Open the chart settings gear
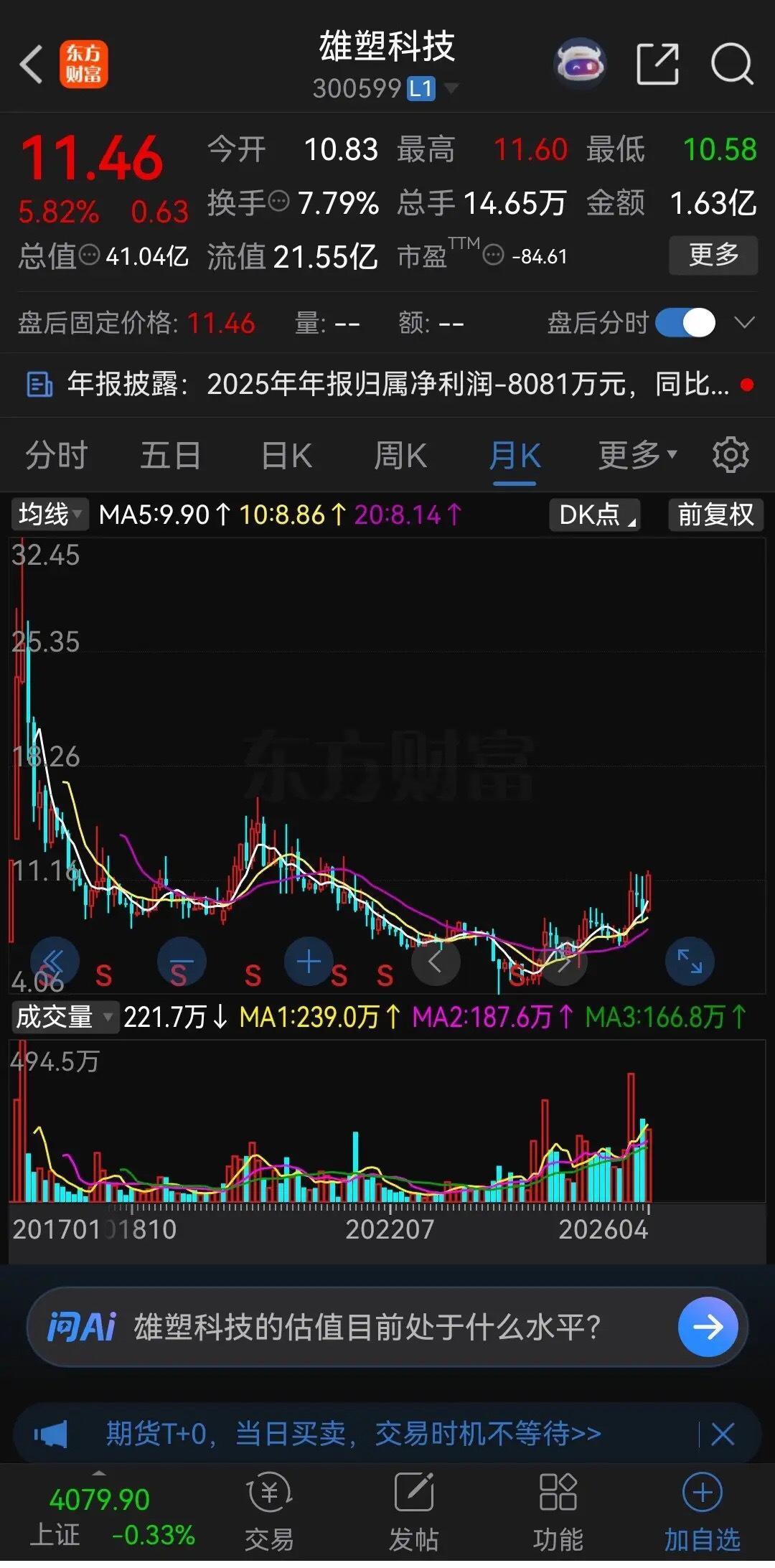The width and height of the screenshot is (775, 1568). (731, 455)
